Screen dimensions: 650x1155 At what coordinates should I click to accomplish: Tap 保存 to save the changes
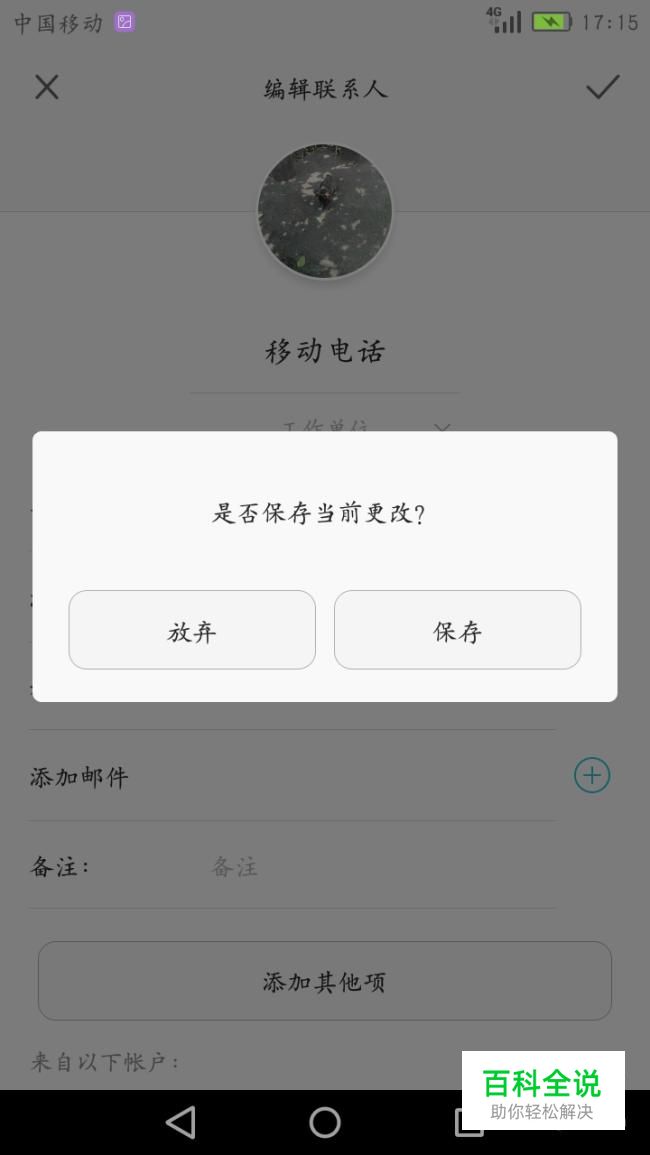point(458,630)
